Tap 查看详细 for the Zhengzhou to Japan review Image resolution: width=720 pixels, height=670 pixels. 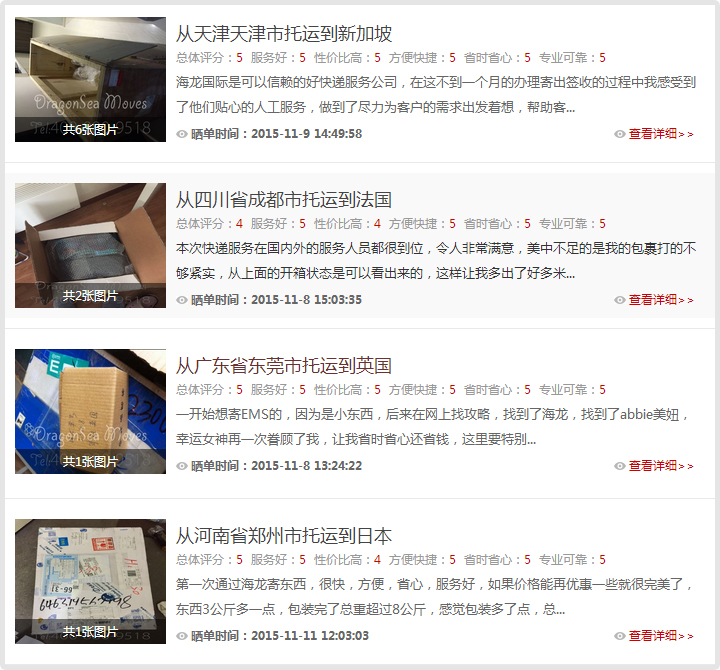coord(654,636)
